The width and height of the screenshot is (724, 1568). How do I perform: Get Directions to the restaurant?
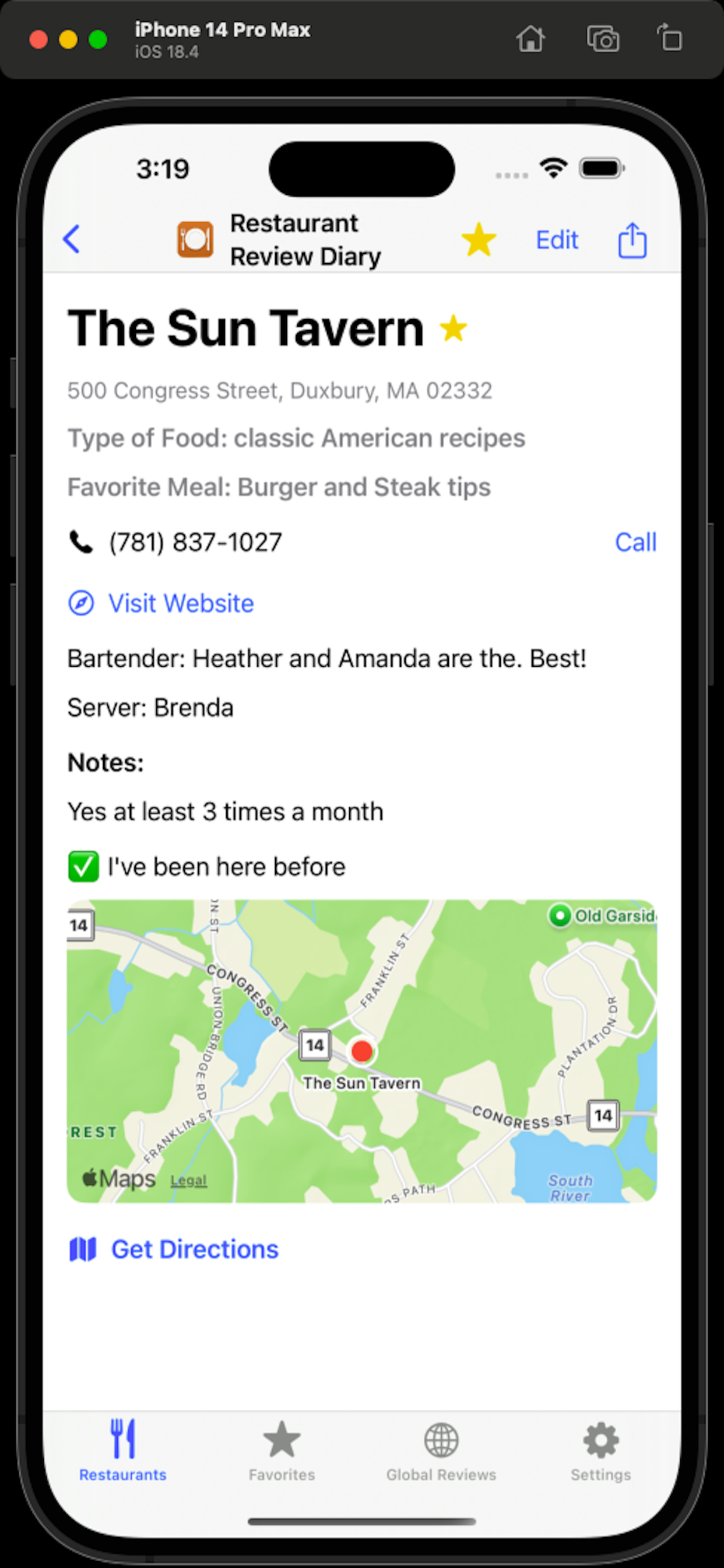tap(194, 1249)
